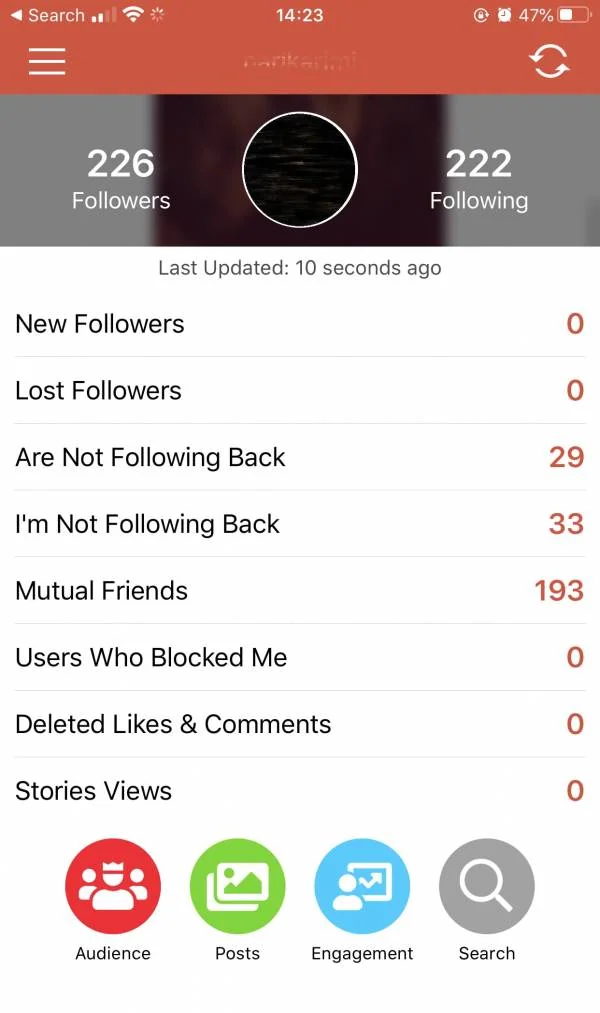Image resolution: width=600 pixels, height=1013 pixels.
Task: Open Stories Views row
Action: click(x=300, y=791)
